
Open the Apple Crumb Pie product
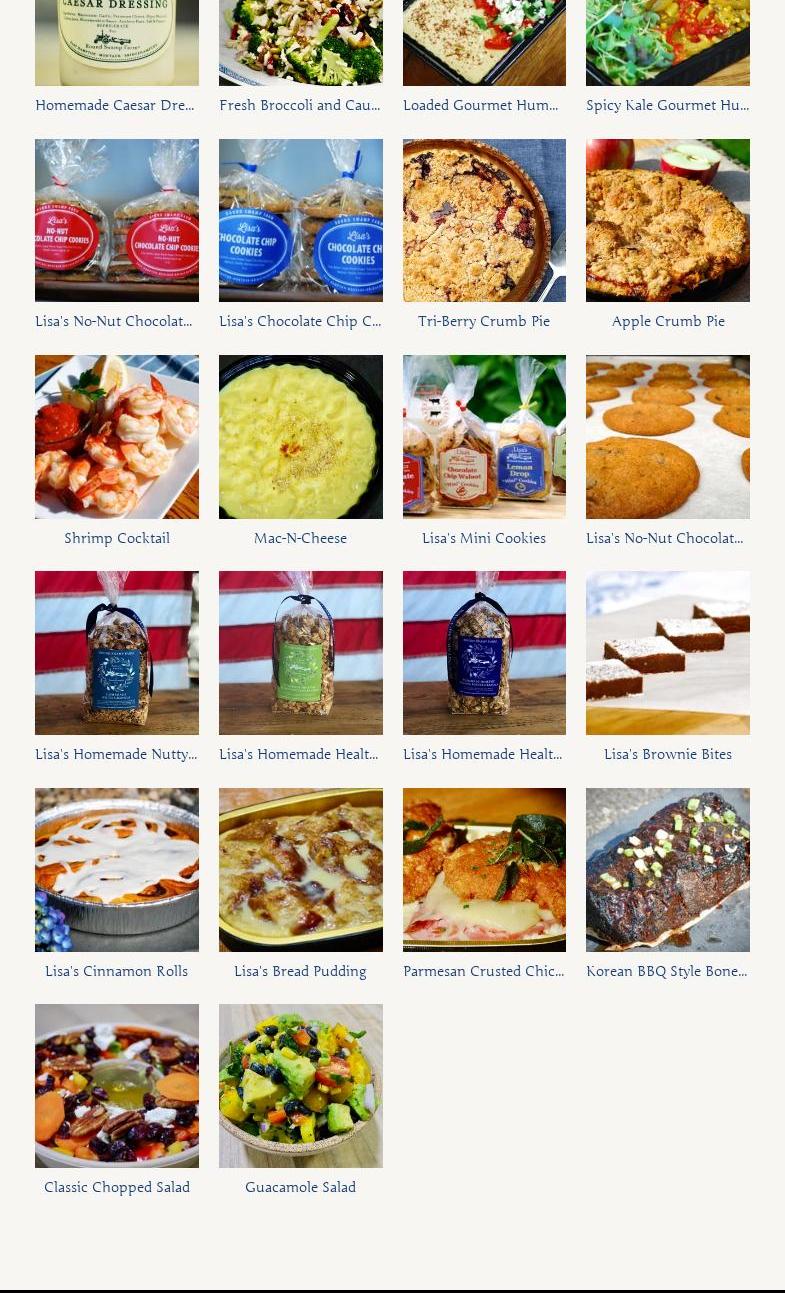pos(667,220)
